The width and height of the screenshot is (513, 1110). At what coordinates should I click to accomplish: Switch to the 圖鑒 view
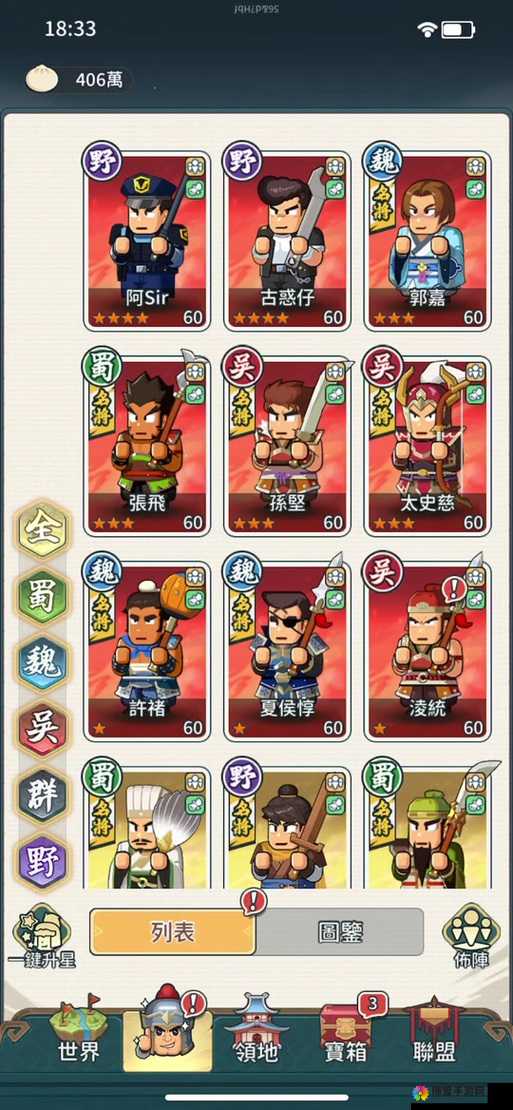pos(340,932)
